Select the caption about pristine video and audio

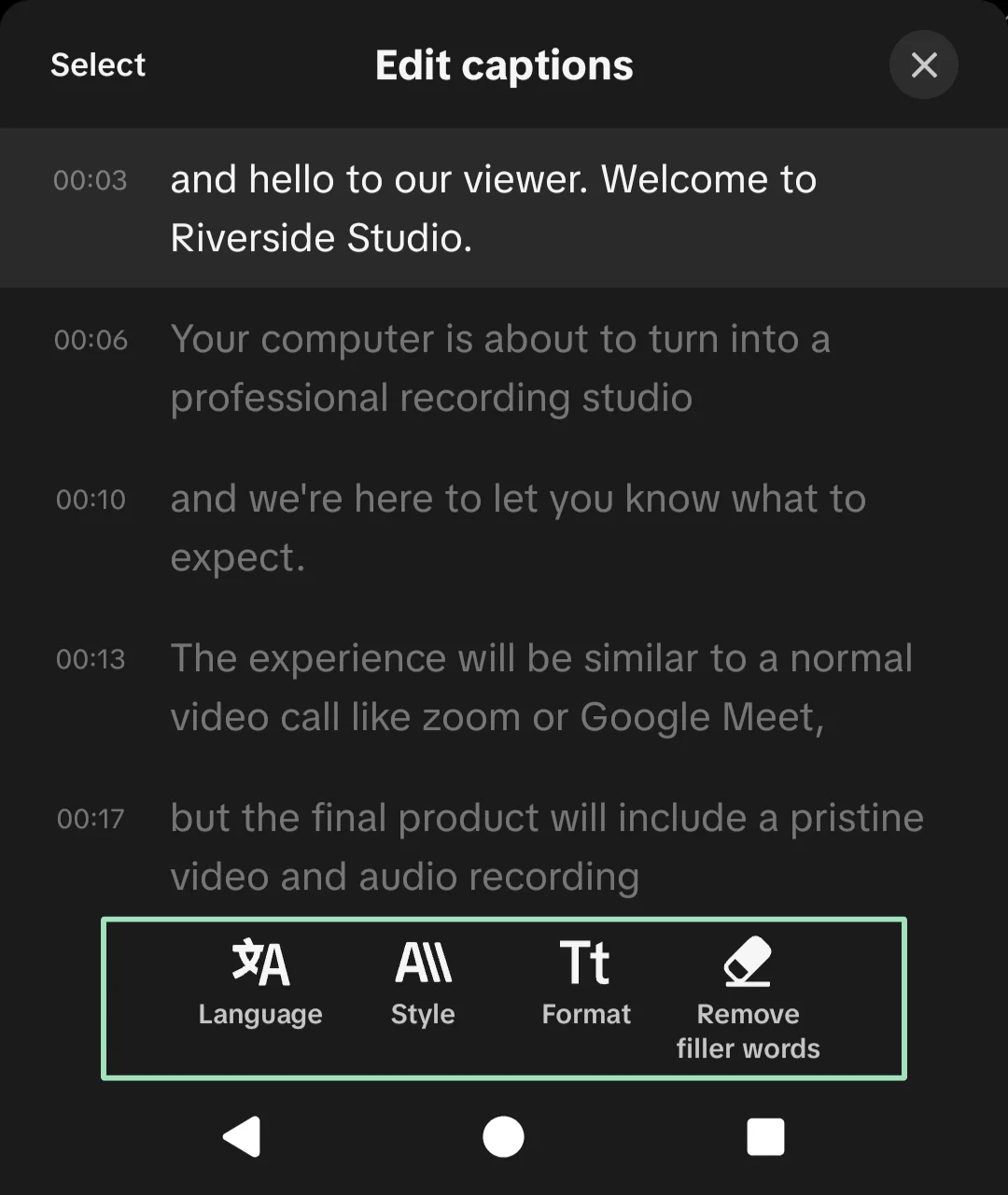coord(546,846)
